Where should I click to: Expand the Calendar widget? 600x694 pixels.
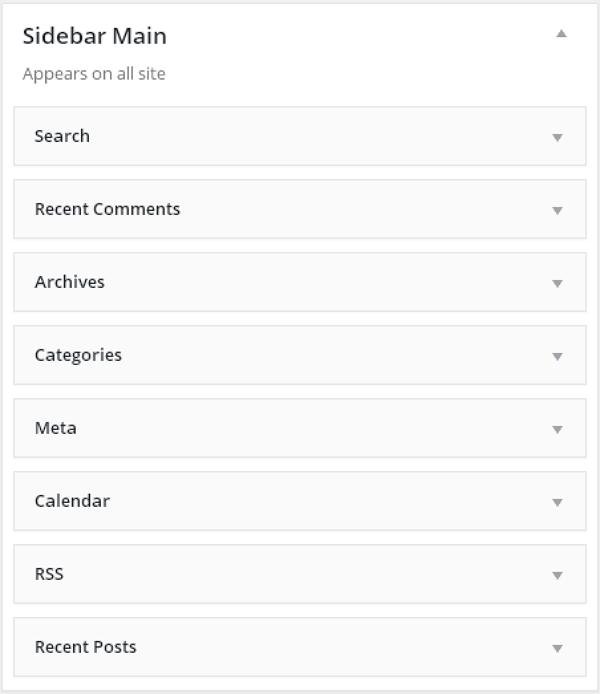click(557, 502)
